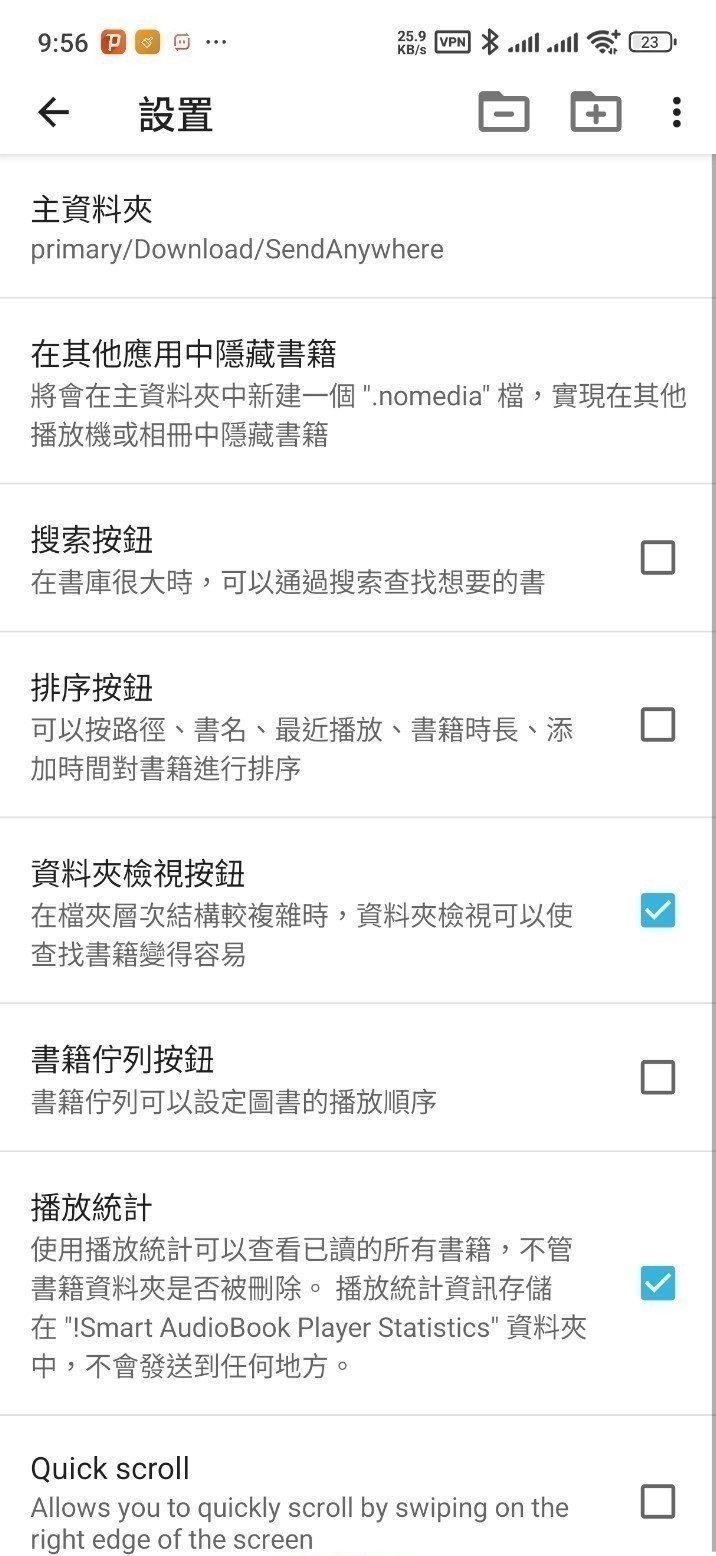The image size is (716, 1556).
Task: Check the 排序按鈕 option
Action: pyautogui.click(x=657, y=725)
